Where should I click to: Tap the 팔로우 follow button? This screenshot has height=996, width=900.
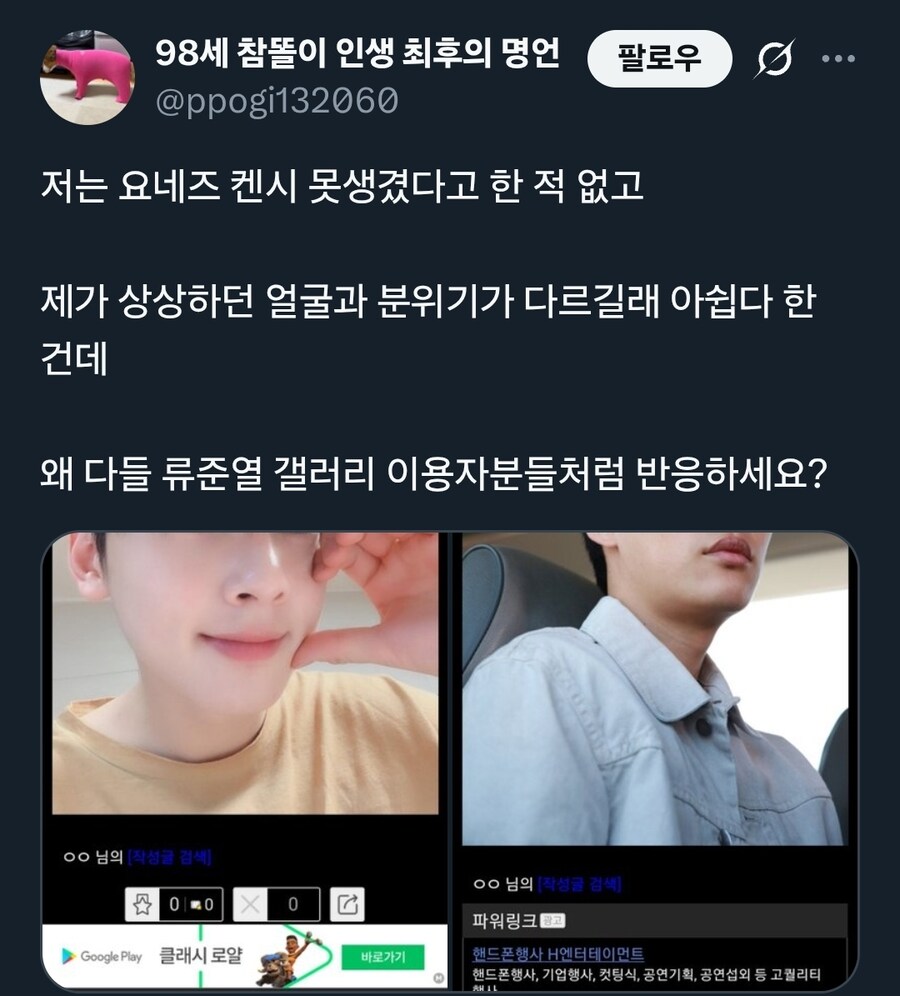(659, 59)
